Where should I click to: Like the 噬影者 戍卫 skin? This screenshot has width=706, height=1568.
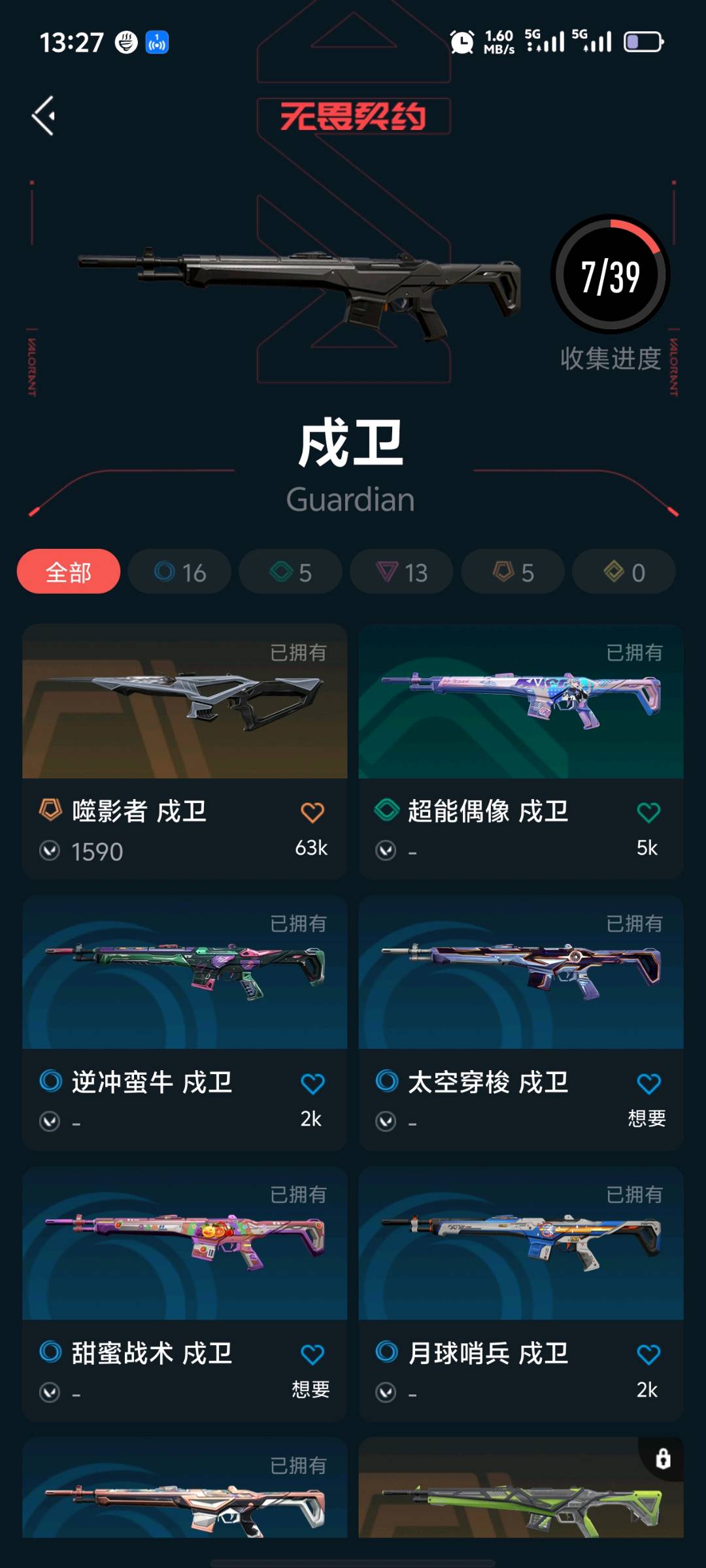click(312, 813)
